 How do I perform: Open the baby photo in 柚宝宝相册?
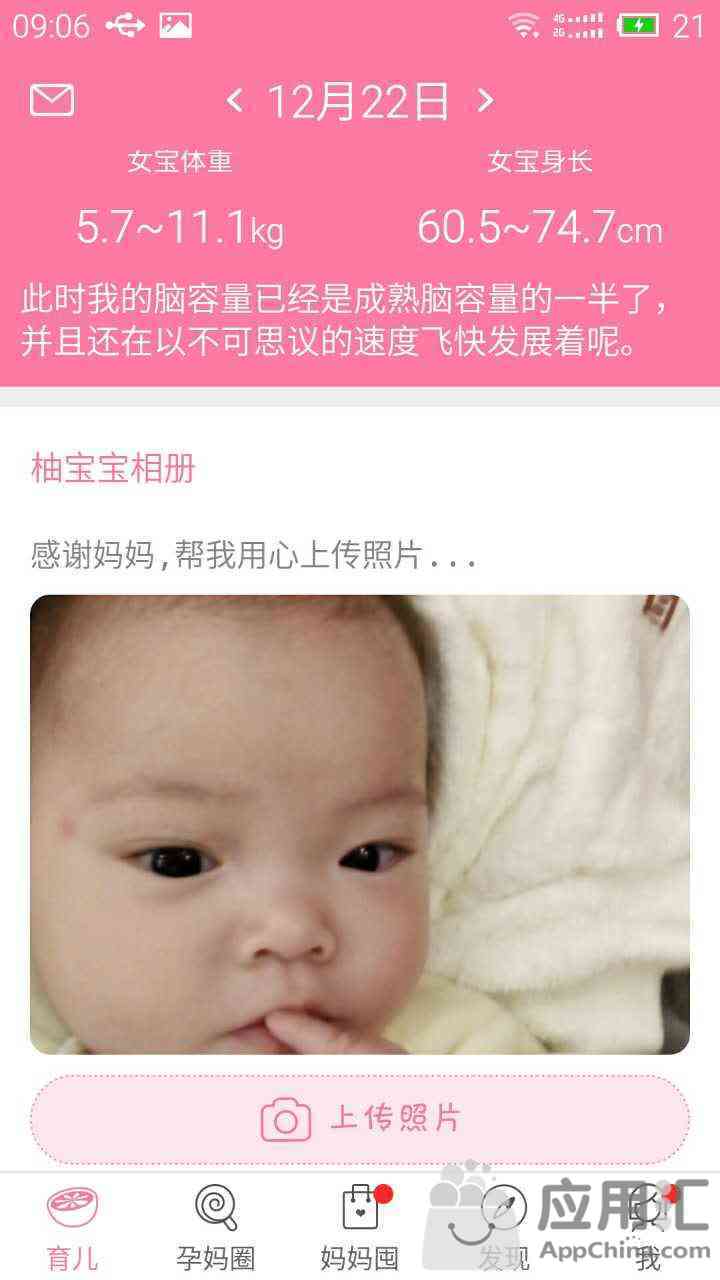click(360, 824)
